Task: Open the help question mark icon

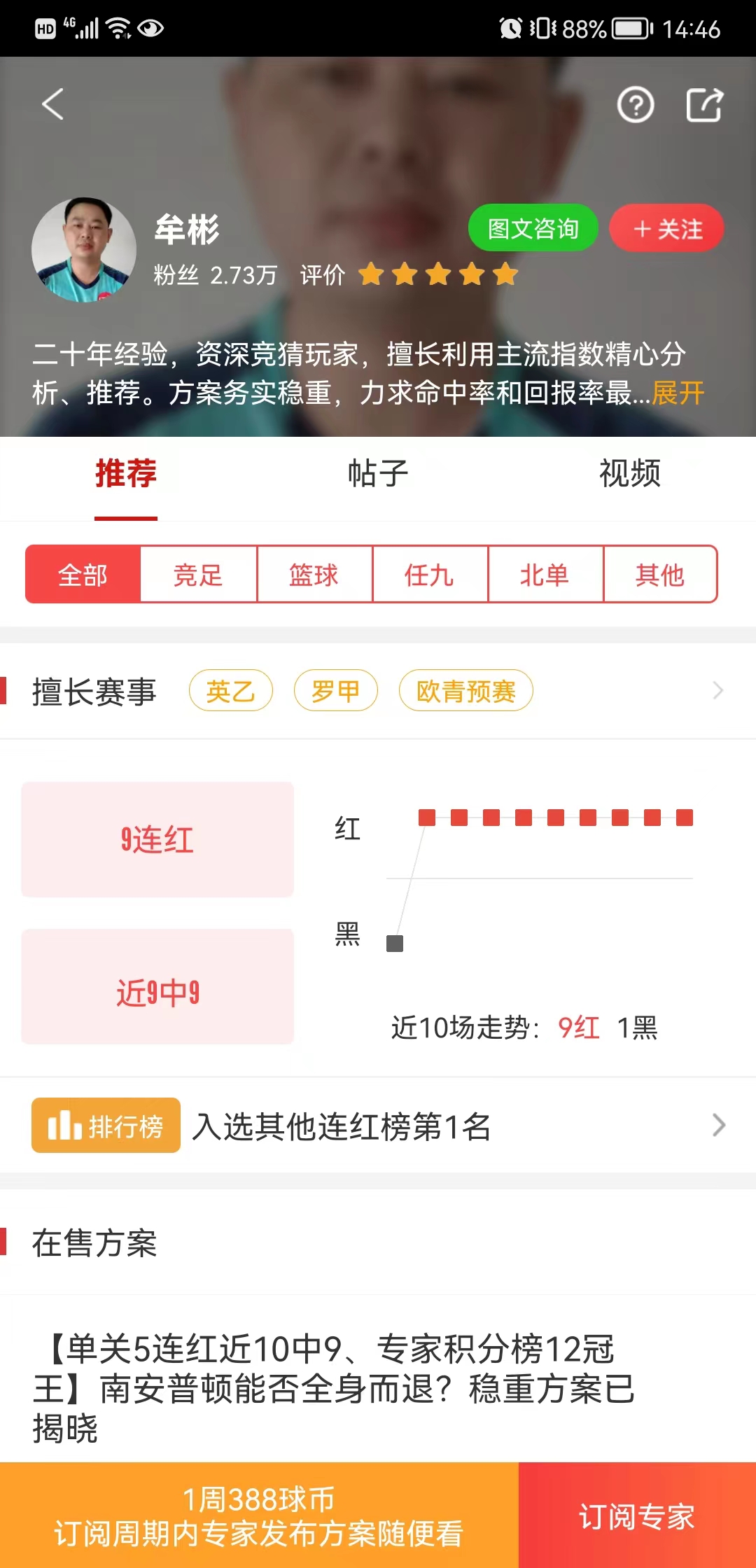Action: [635, 106]
